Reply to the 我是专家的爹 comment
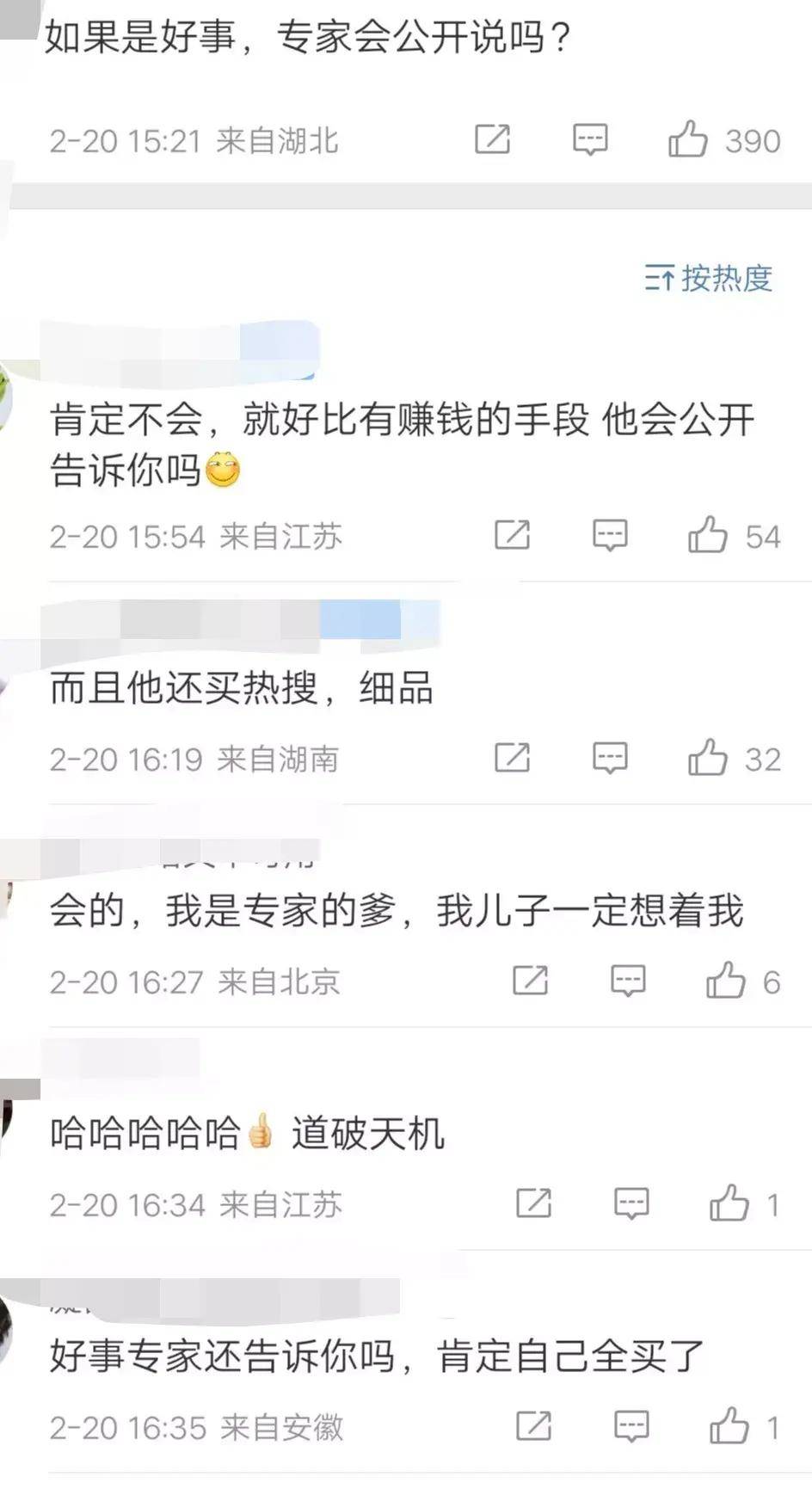This screenshot has height=1495, width=812. (628, 981)
